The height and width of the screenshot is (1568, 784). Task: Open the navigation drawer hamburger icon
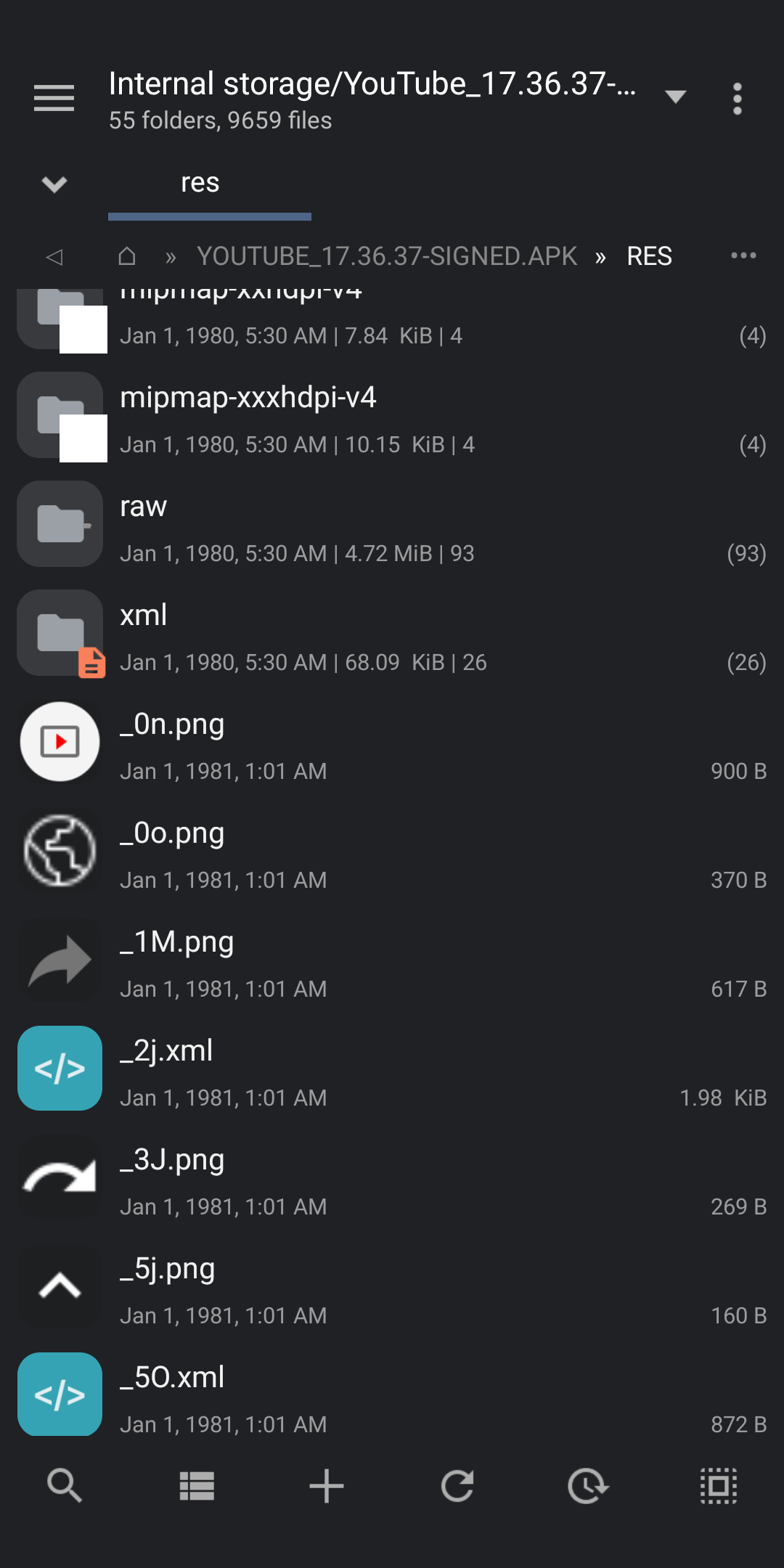(53, 97)
